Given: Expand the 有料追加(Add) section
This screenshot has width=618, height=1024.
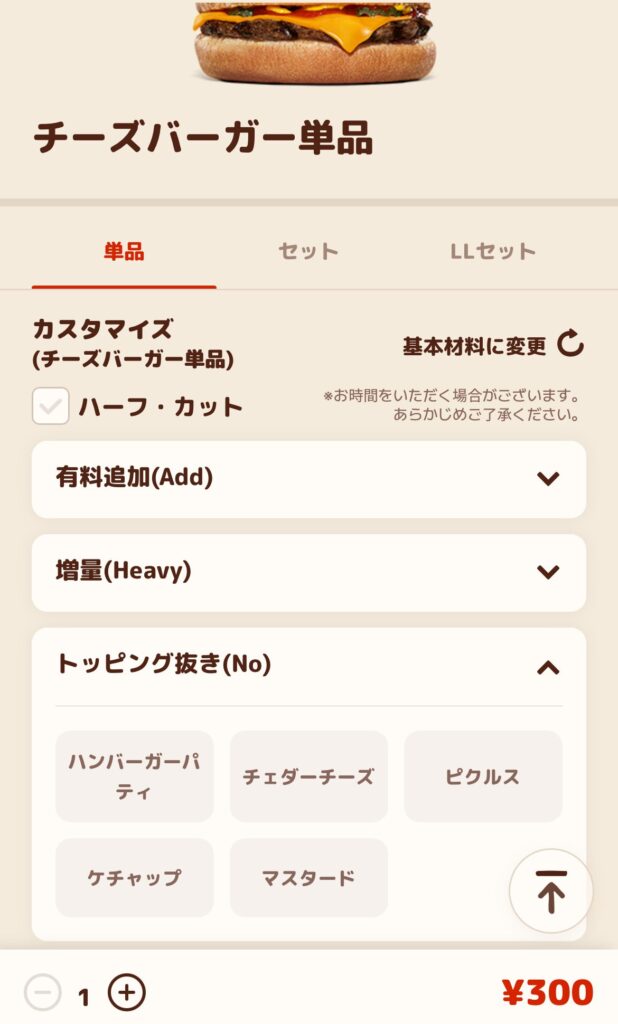Looking at the screenshot, I should tap(308, 479).
